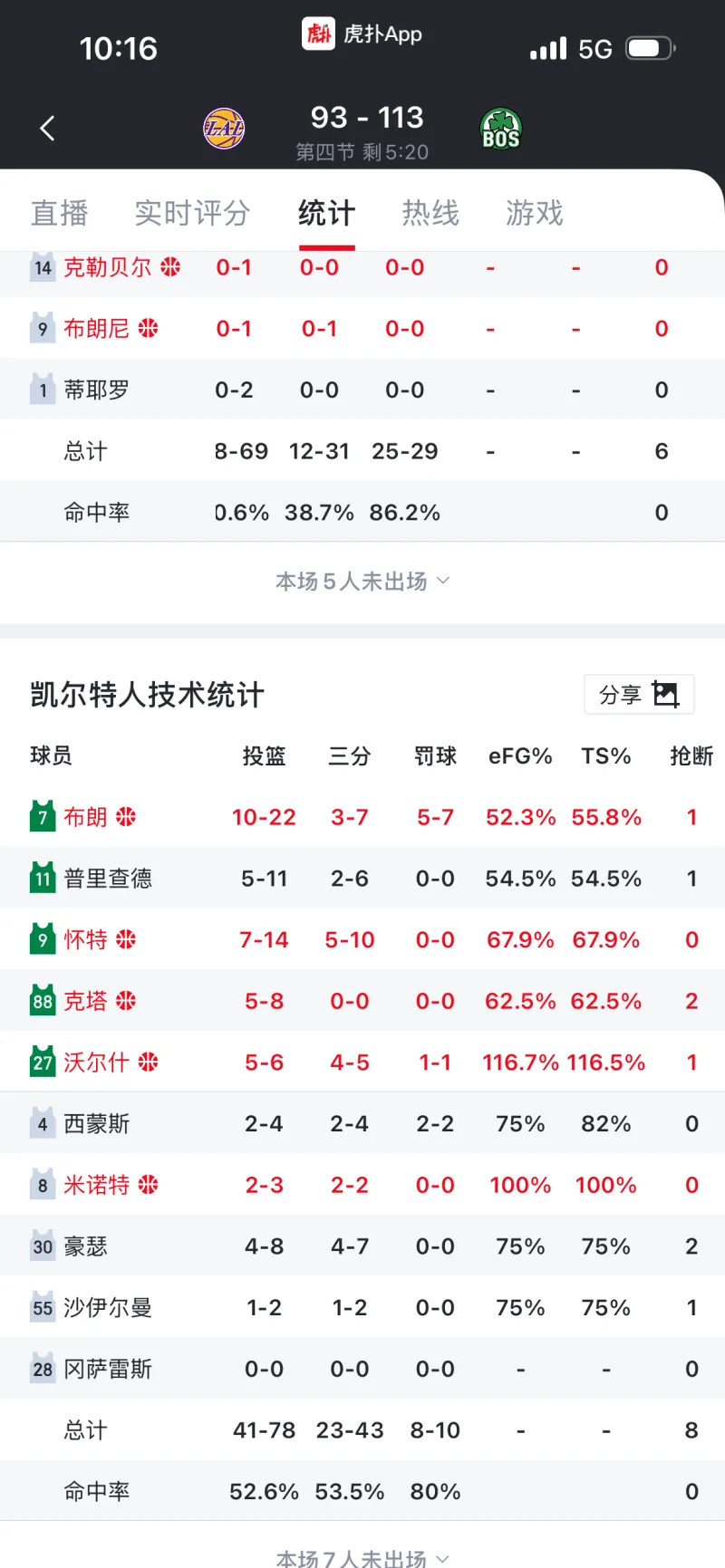Viewport: 725px width, 1568px height.
Task: Open player 西蒙斯 row
Action: [x=96, y=1124]
